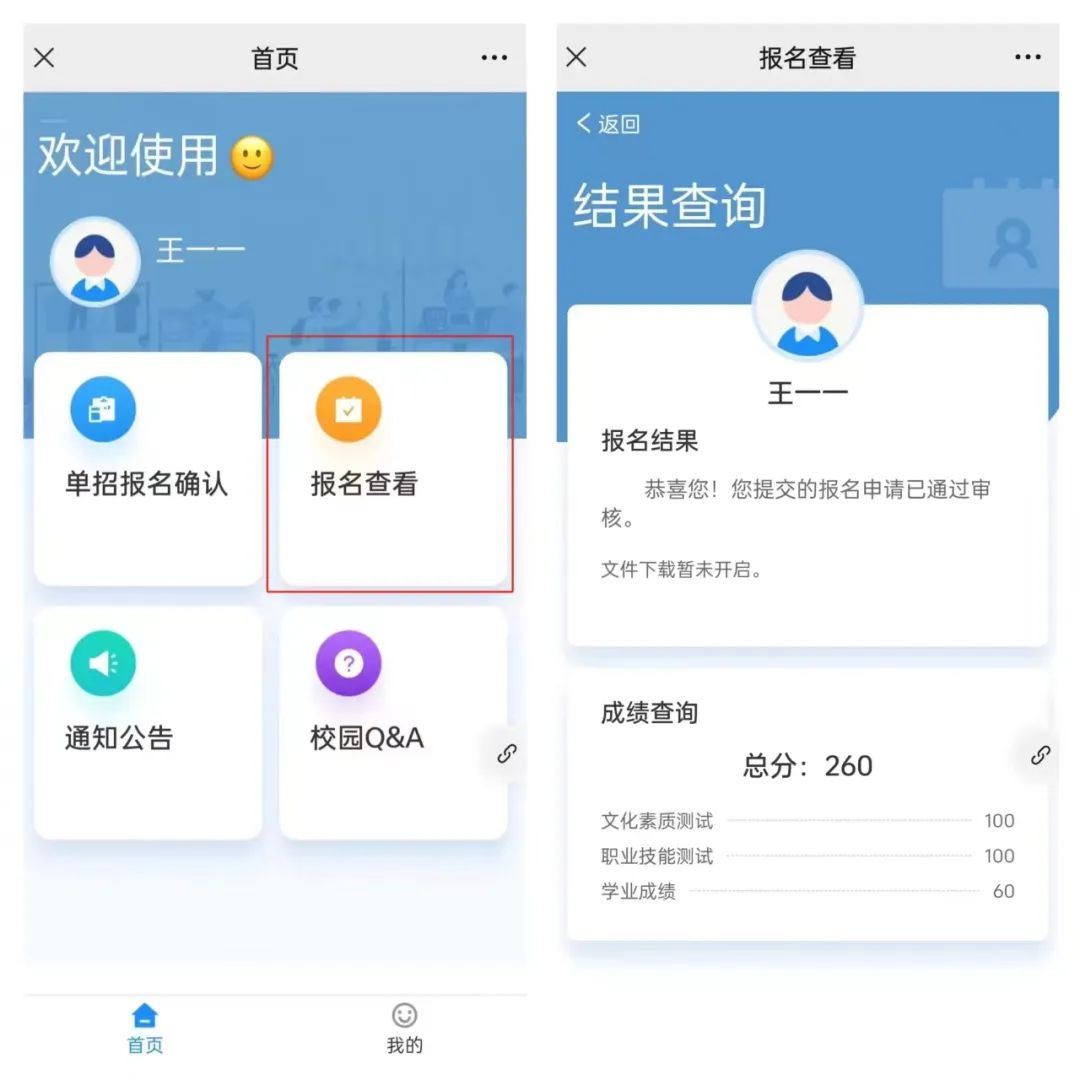
Task: Tap the link icon beside 校园Q&A
Action: tap(507, 754)
